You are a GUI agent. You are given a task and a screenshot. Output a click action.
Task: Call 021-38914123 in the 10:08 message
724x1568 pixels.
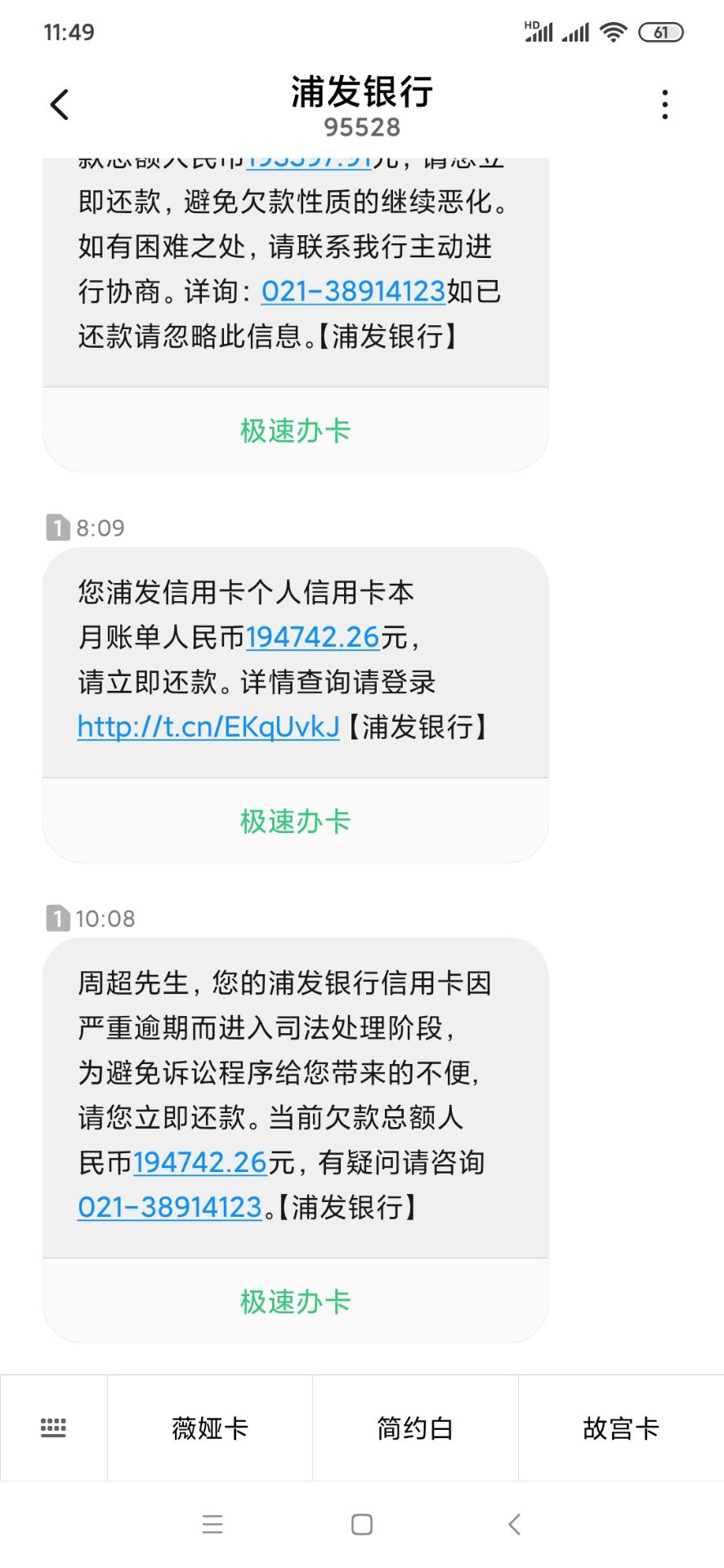tap(170, 1206)
